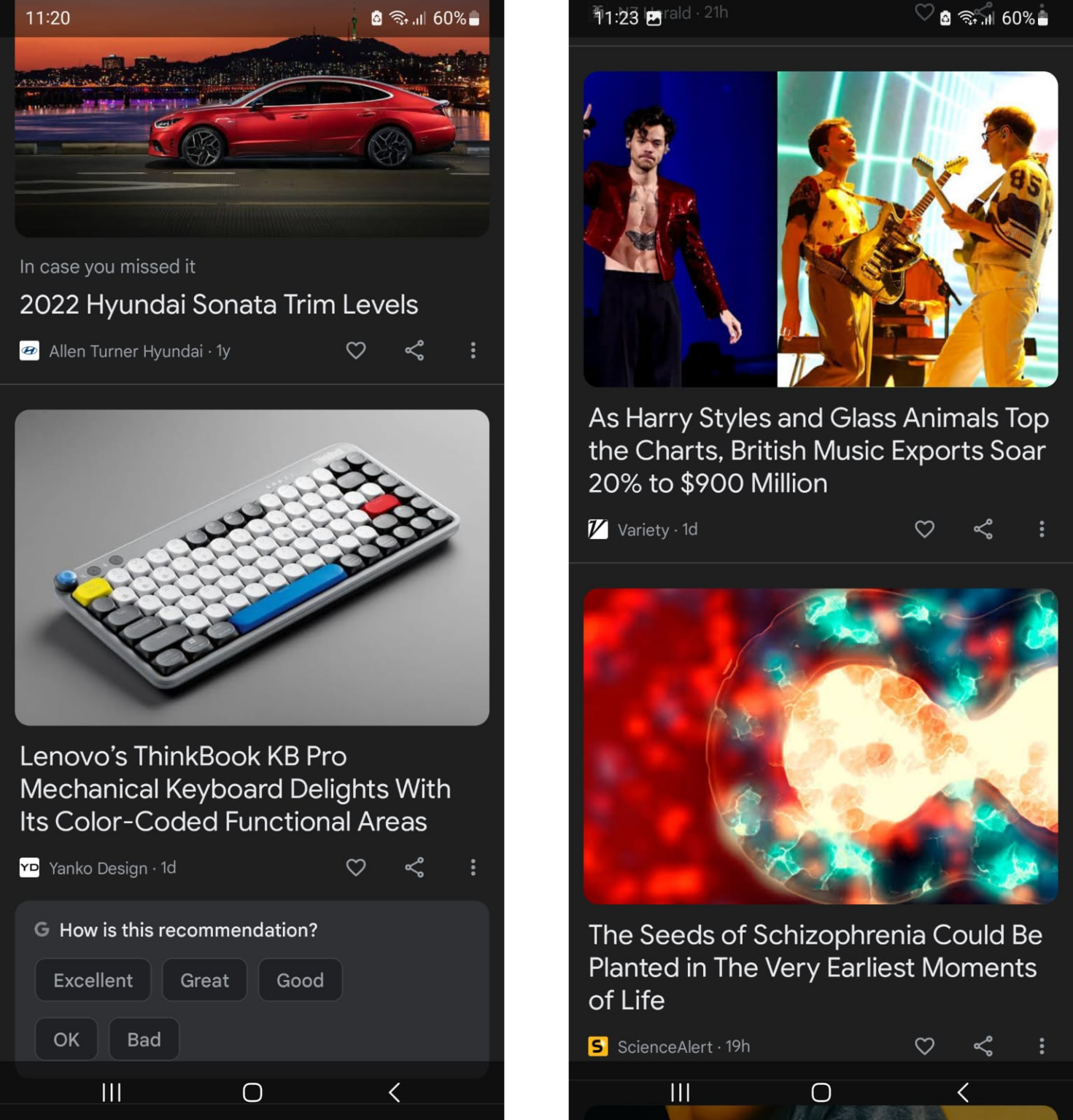
Task: Tap the Yanko Design publisher logo
Action: (x=28, y=868)
